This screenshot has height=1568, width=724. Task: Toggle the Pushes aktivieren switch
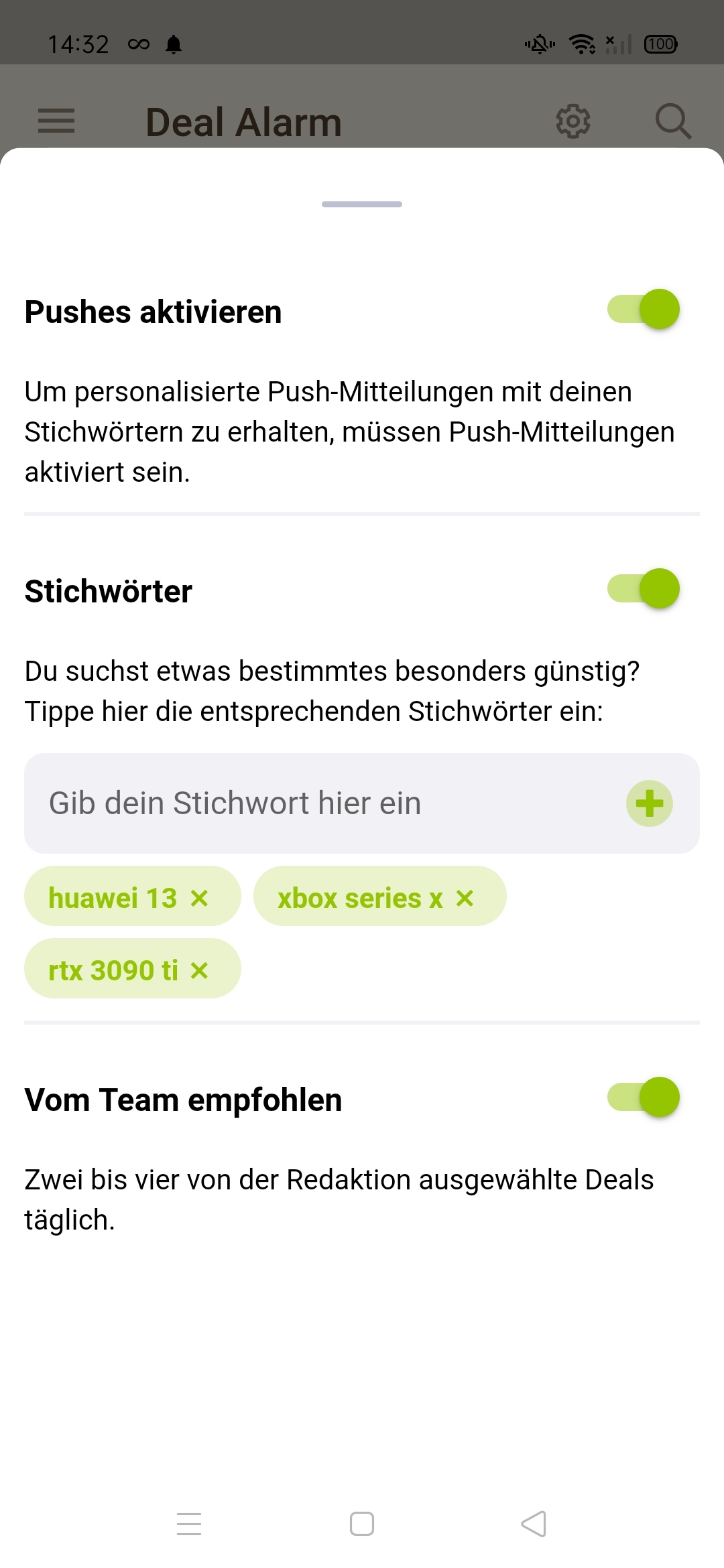[x=644, y=310]
